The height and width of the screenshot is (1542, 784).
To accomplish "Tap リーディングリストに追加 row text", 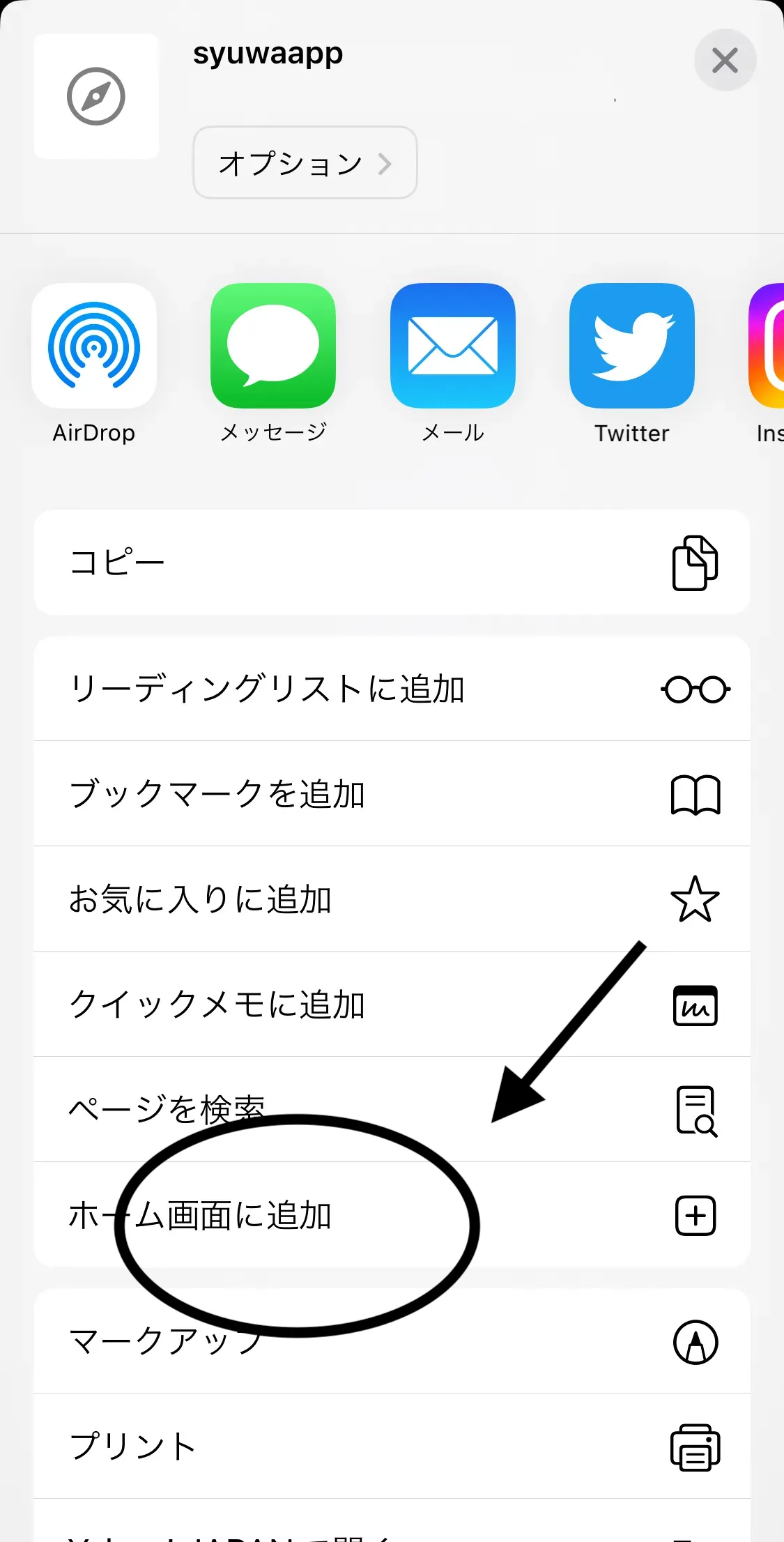I will (x=268, y=689).
